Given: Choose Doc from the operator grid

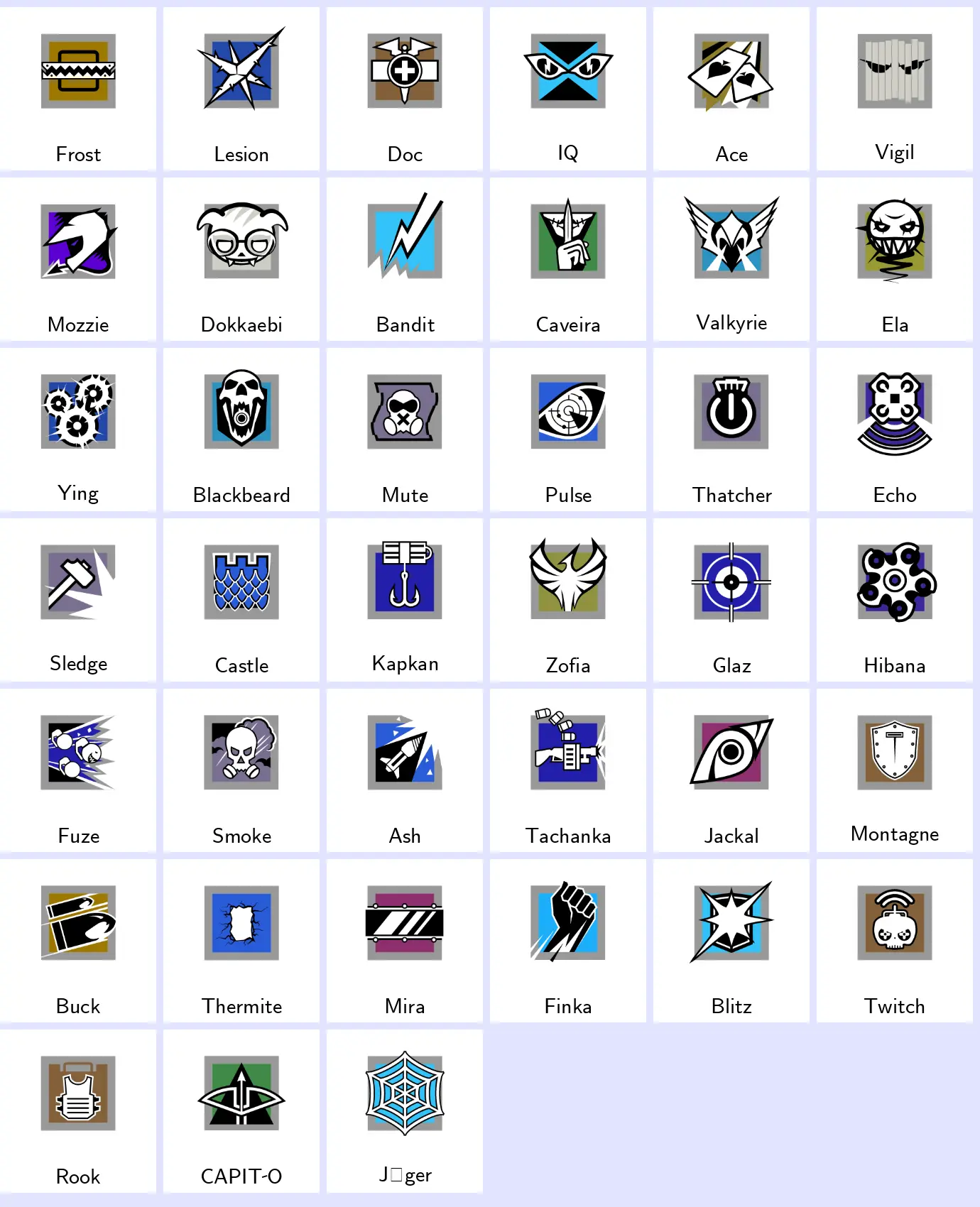Looking at the screenshot, I should pos(405,89).
